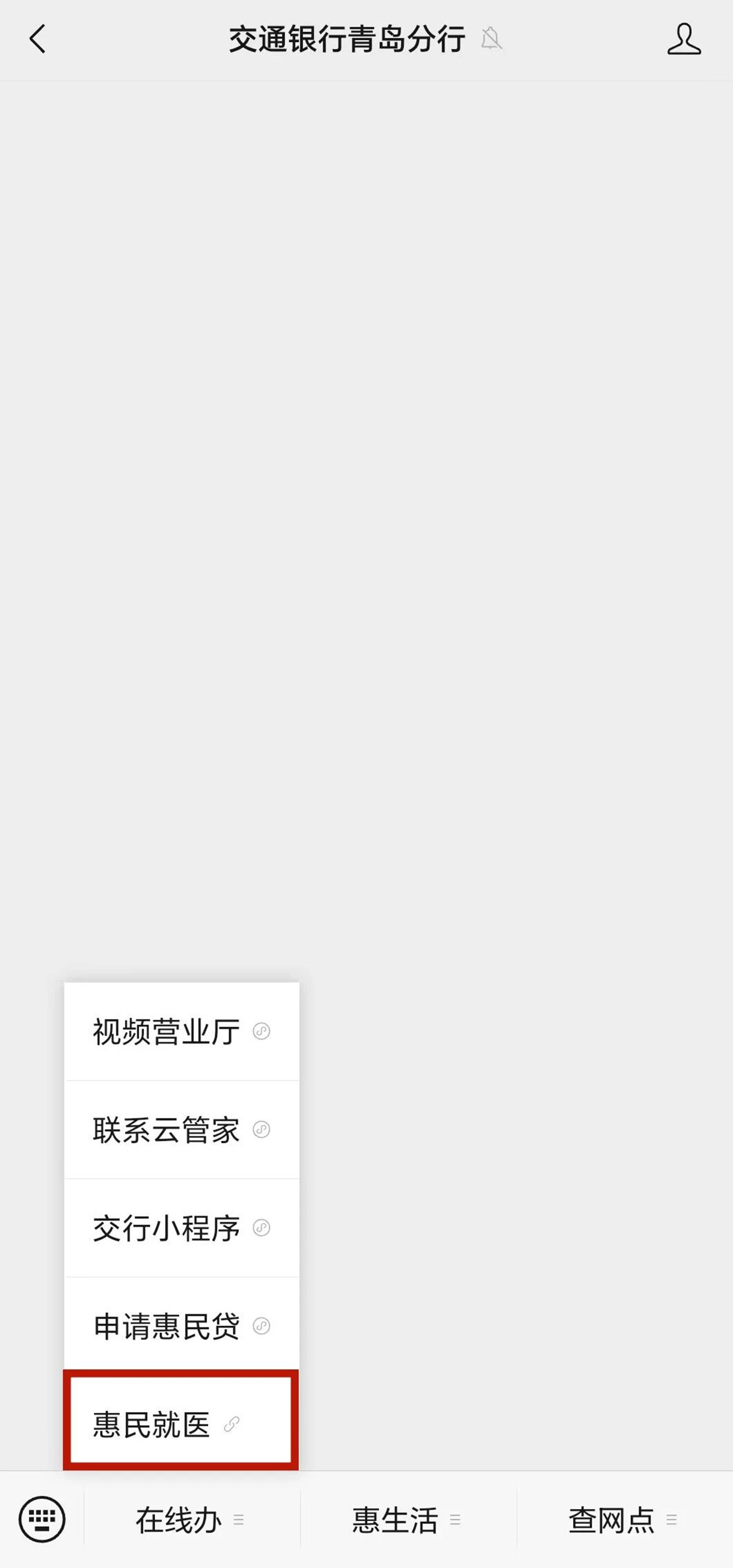
Task: Choose 申请惠民贷 option
Action: point(181,1326)
